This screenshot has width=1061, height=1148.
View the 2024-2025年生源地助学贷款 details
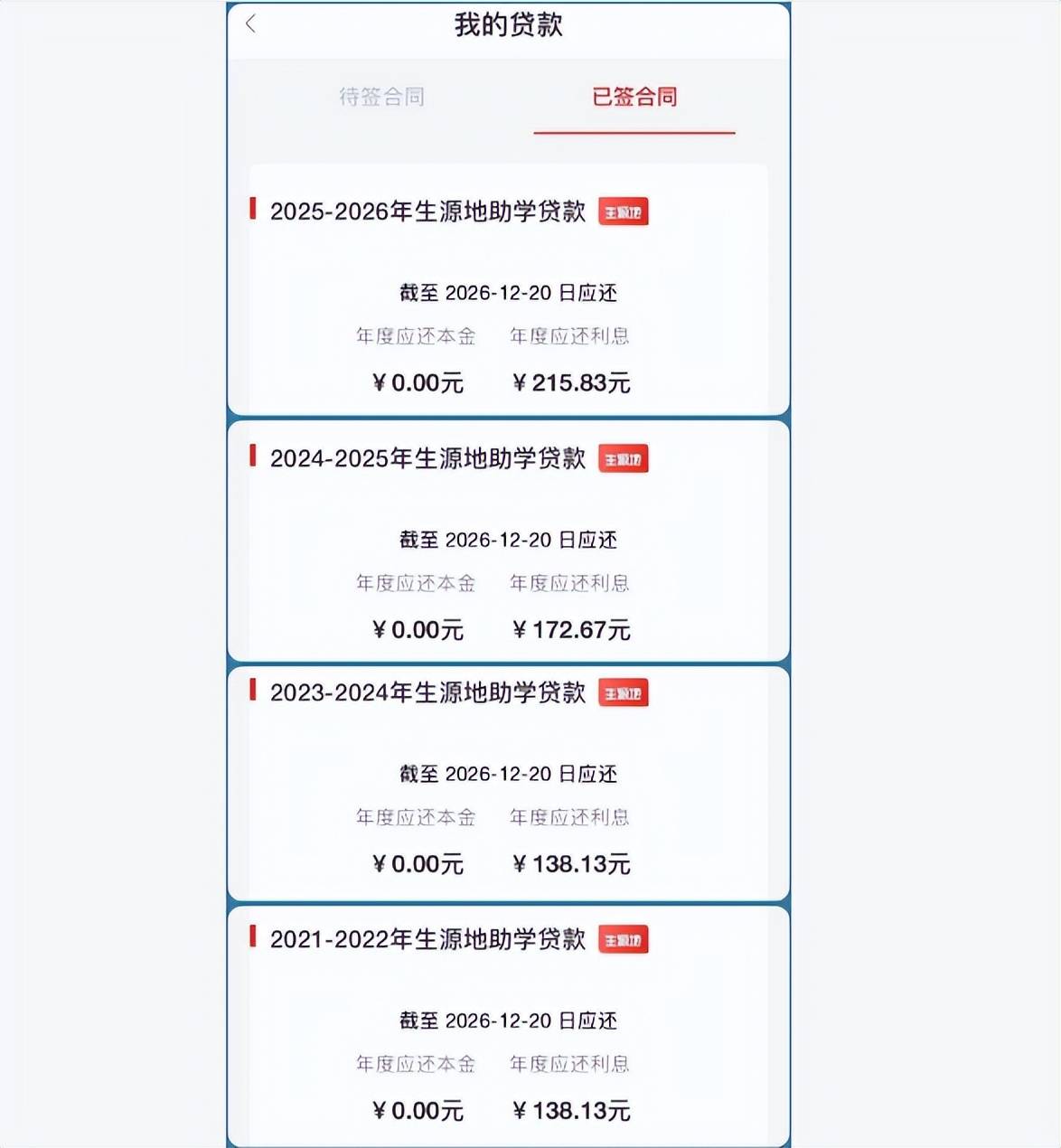coord(508,541)
